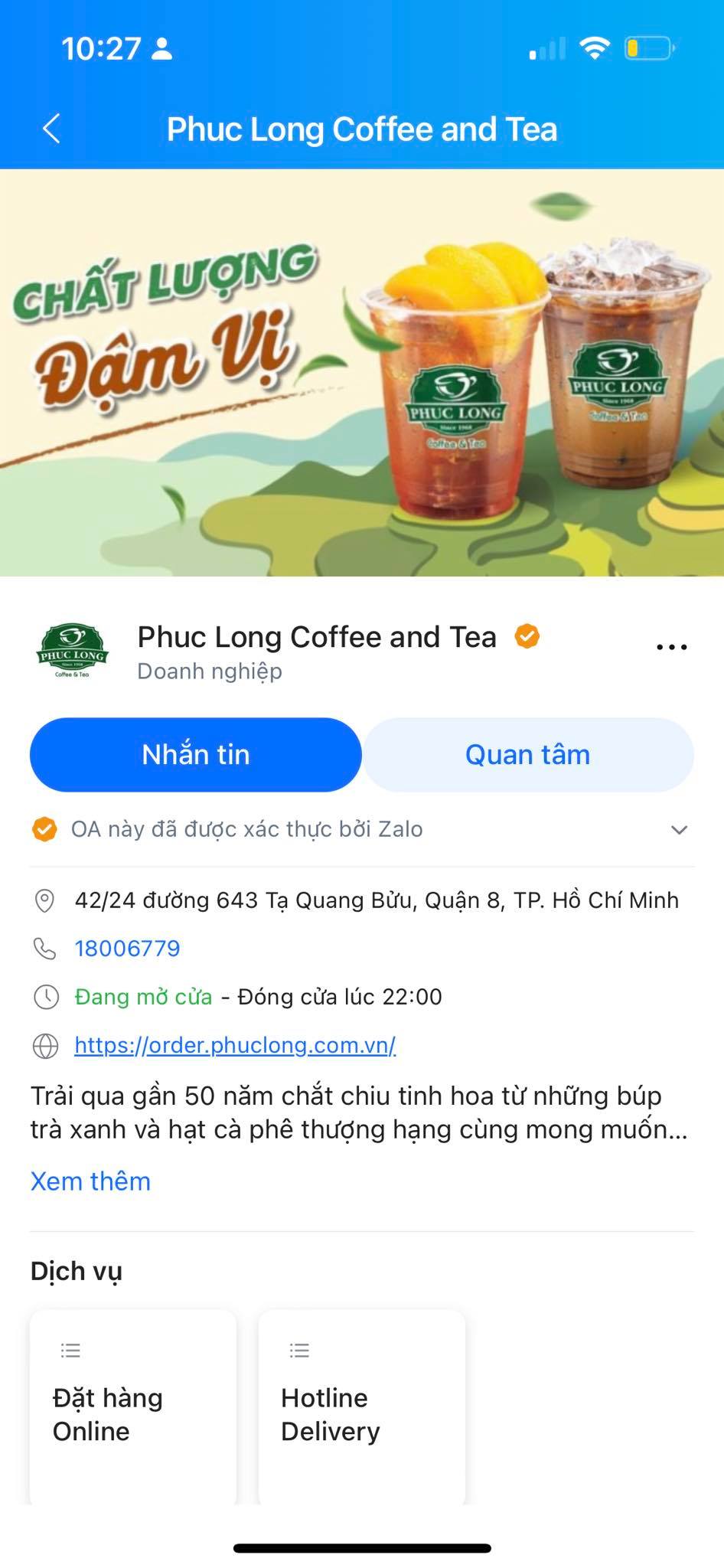Follow the page with Quan tâm
724x1568 pixels.
527,754
